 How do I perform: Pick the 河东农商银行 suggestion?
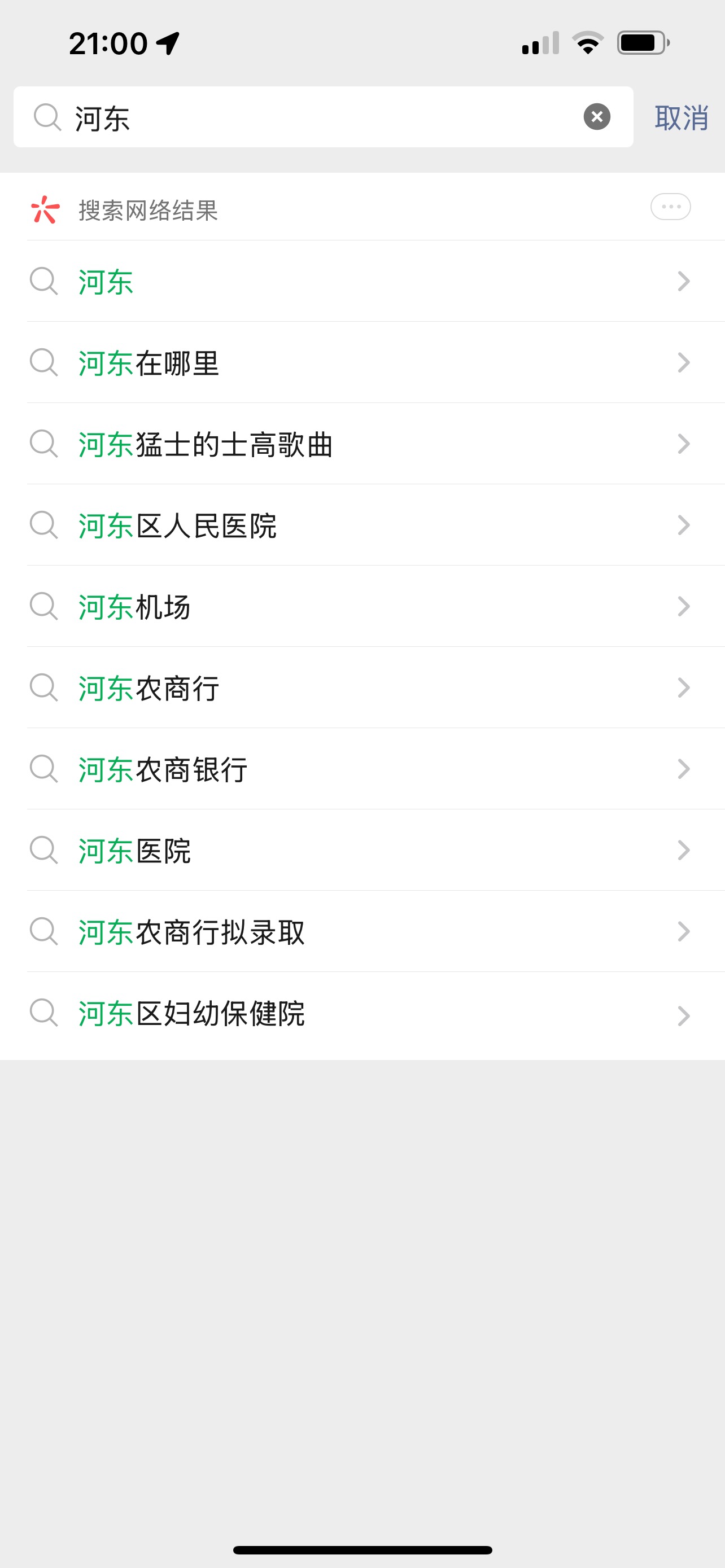(362, 769)
